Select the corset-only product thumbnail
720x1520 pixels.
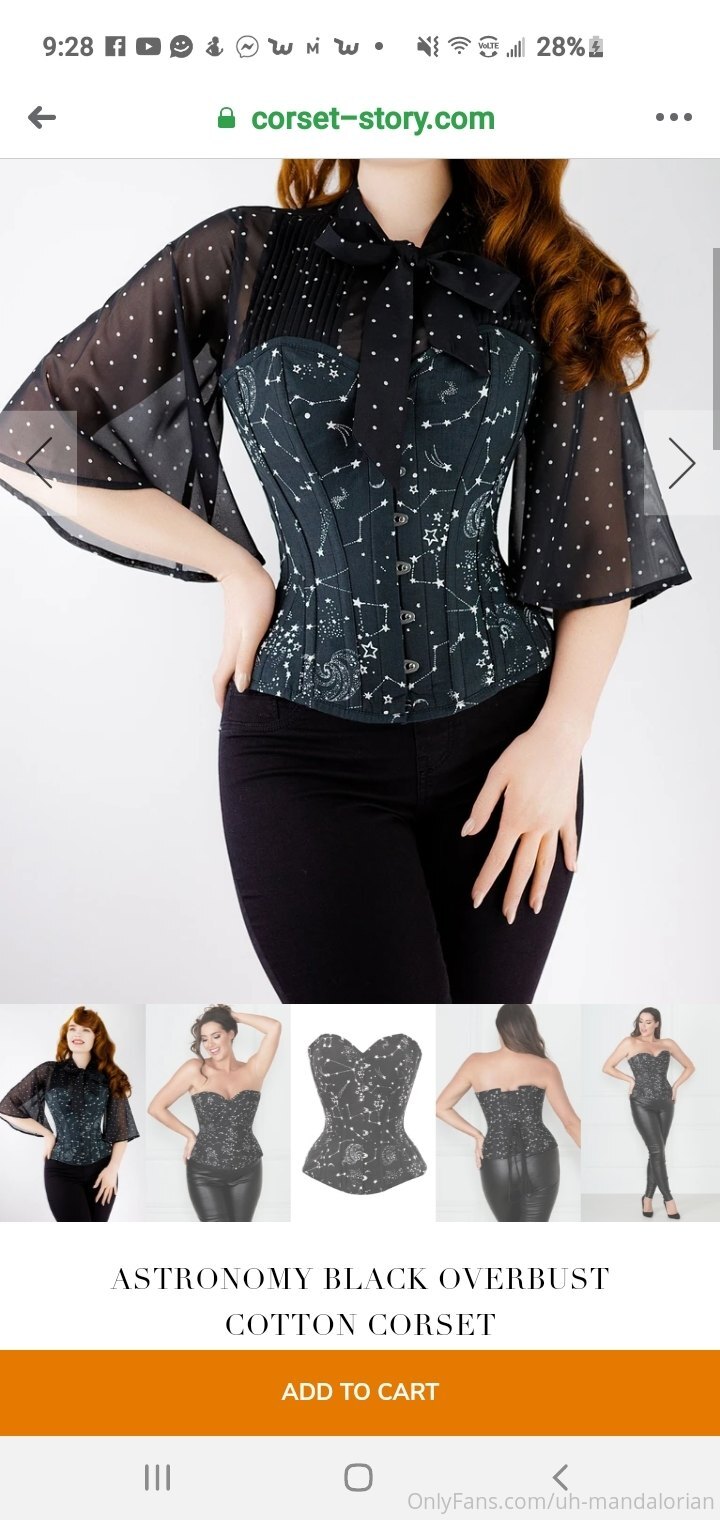coord(363,1113)
